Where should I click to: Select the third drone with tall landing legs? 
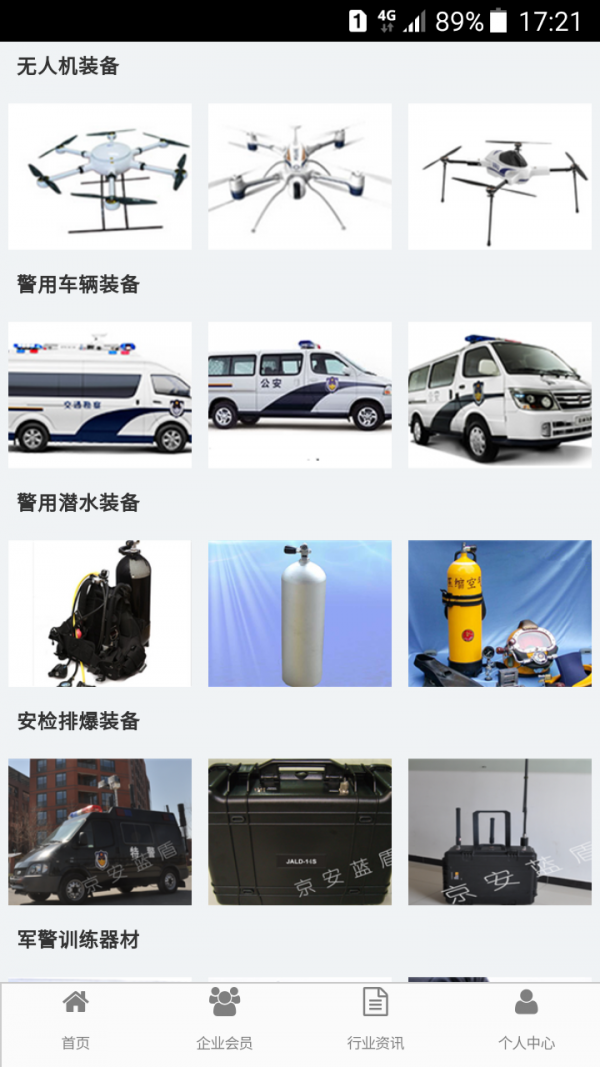coord(500,177)
